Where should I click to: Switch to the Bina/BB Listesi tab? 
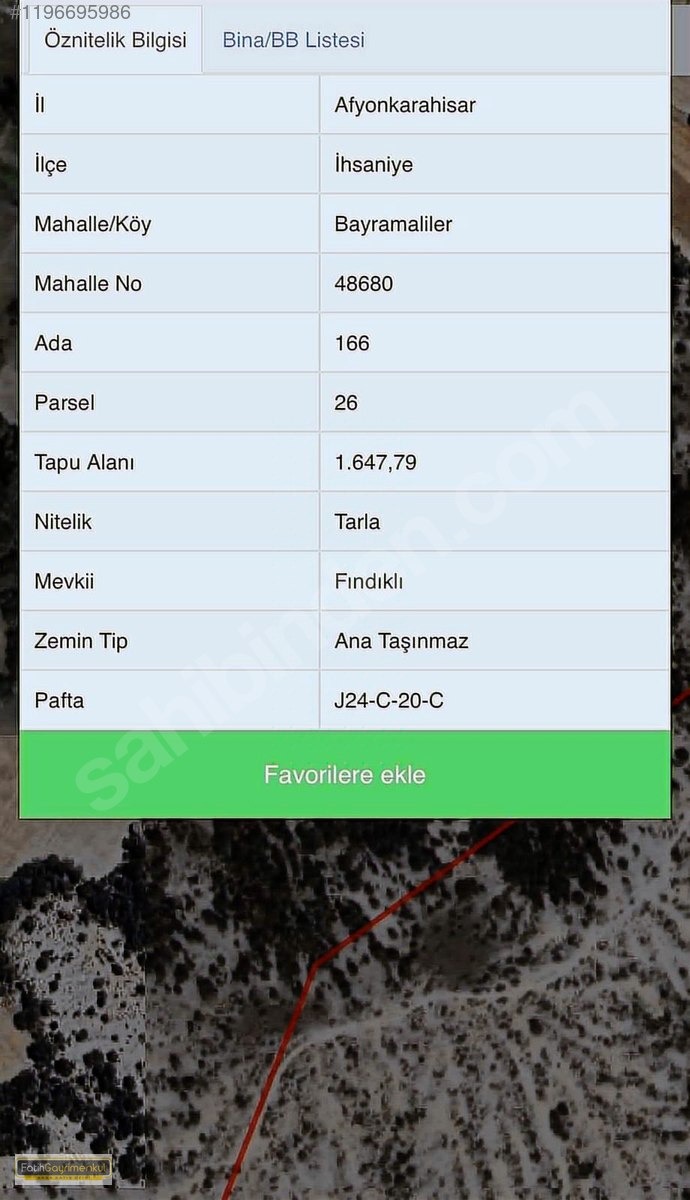[x=293, y=40]
